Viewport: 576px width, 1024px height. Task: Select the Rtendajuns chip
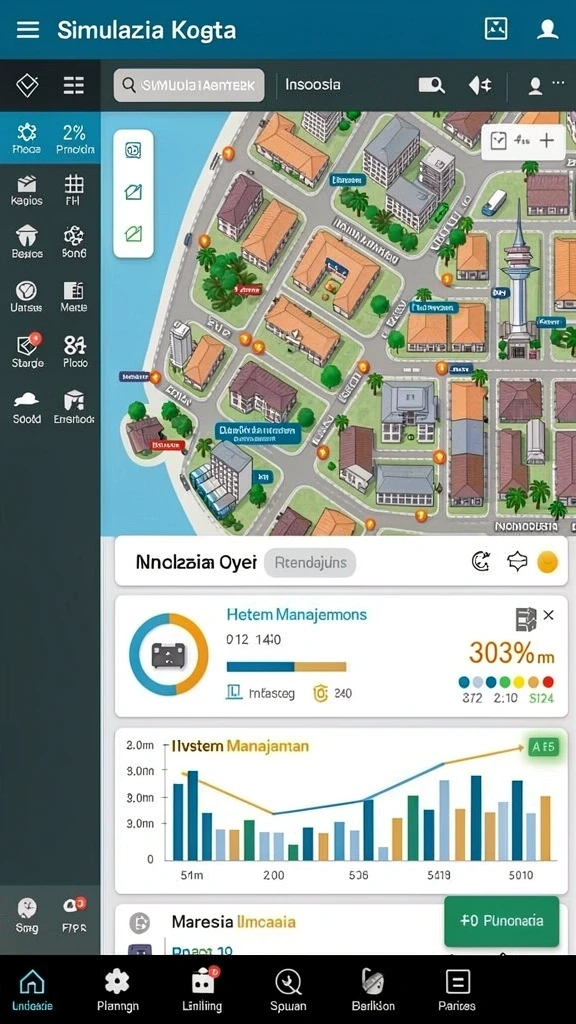[310, 562]
